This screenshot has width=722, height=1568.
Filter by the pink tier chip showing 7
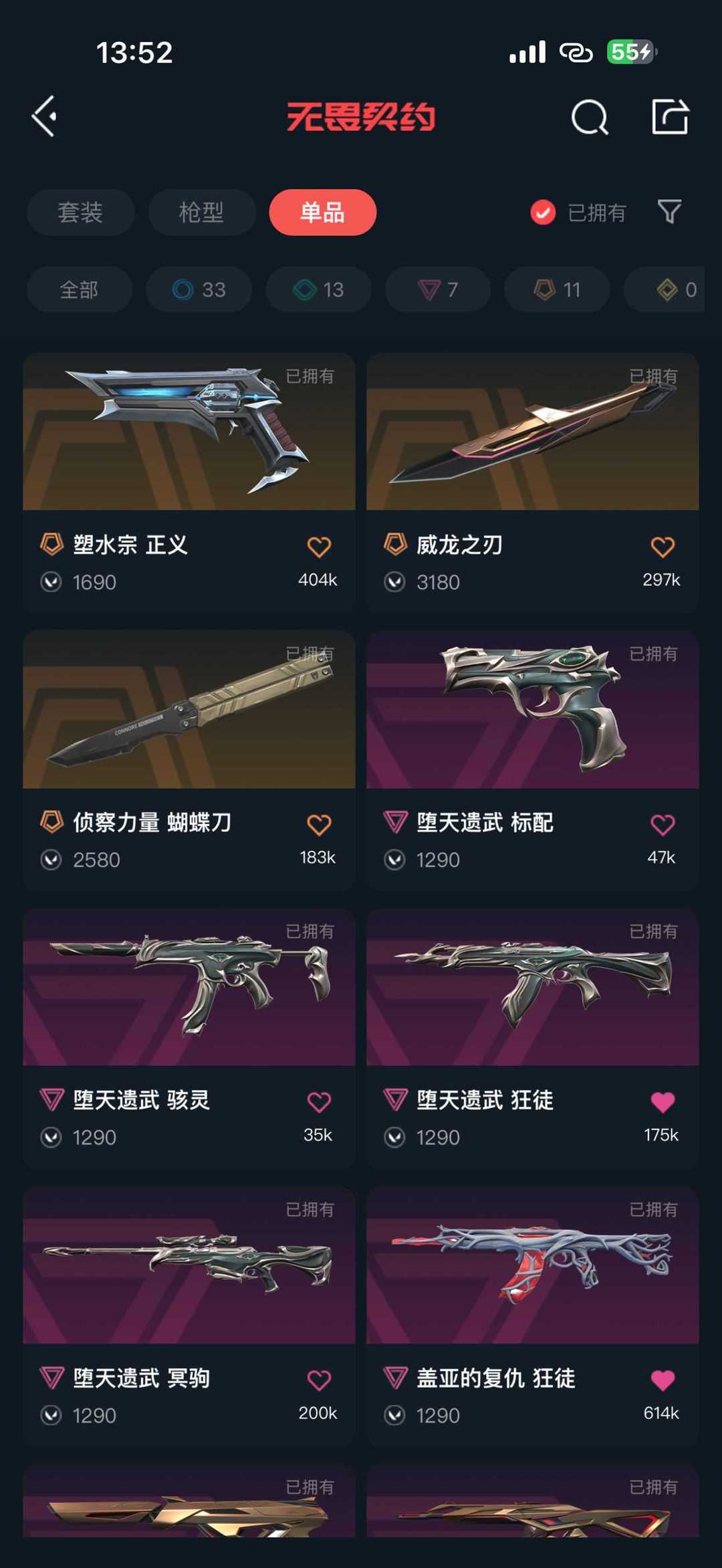(438, 289)
